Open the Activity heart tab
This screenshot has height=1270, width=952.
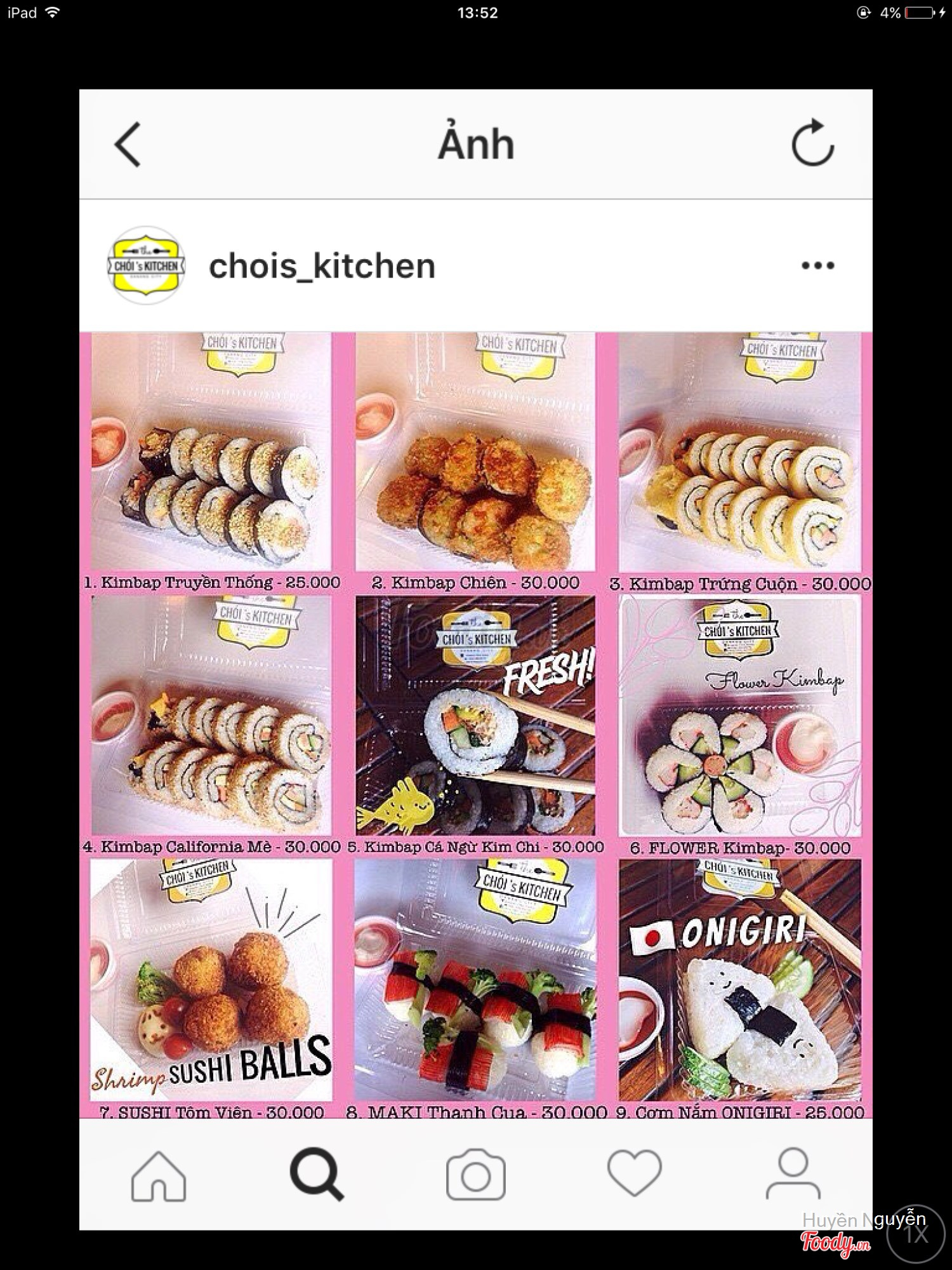pyautogui.click(x=635, y=1175)
